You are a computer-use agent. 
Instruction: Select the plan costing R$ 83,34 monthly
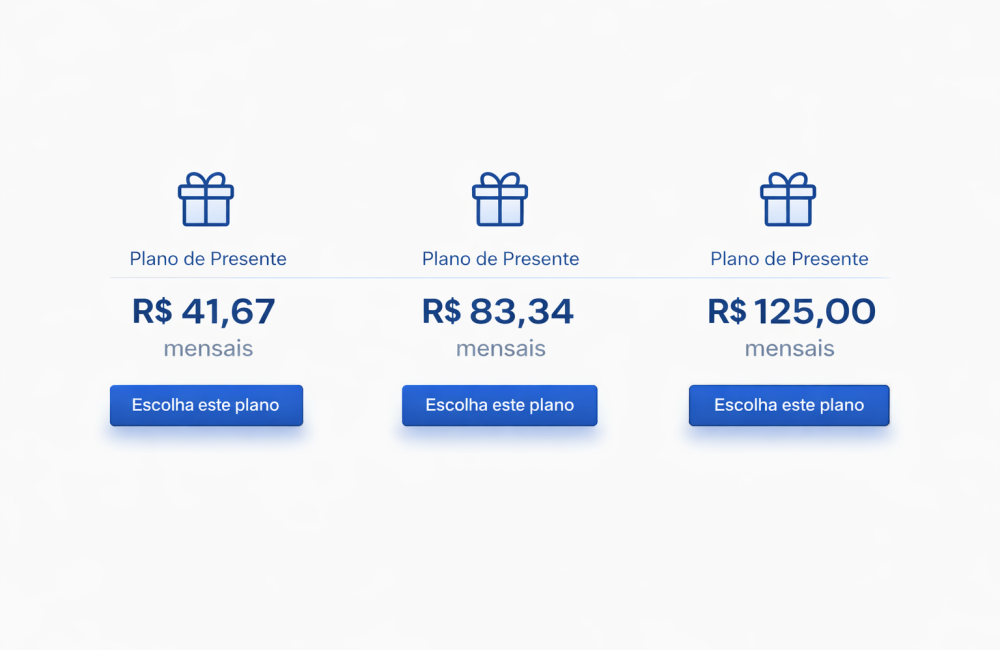tap(499, 405)
